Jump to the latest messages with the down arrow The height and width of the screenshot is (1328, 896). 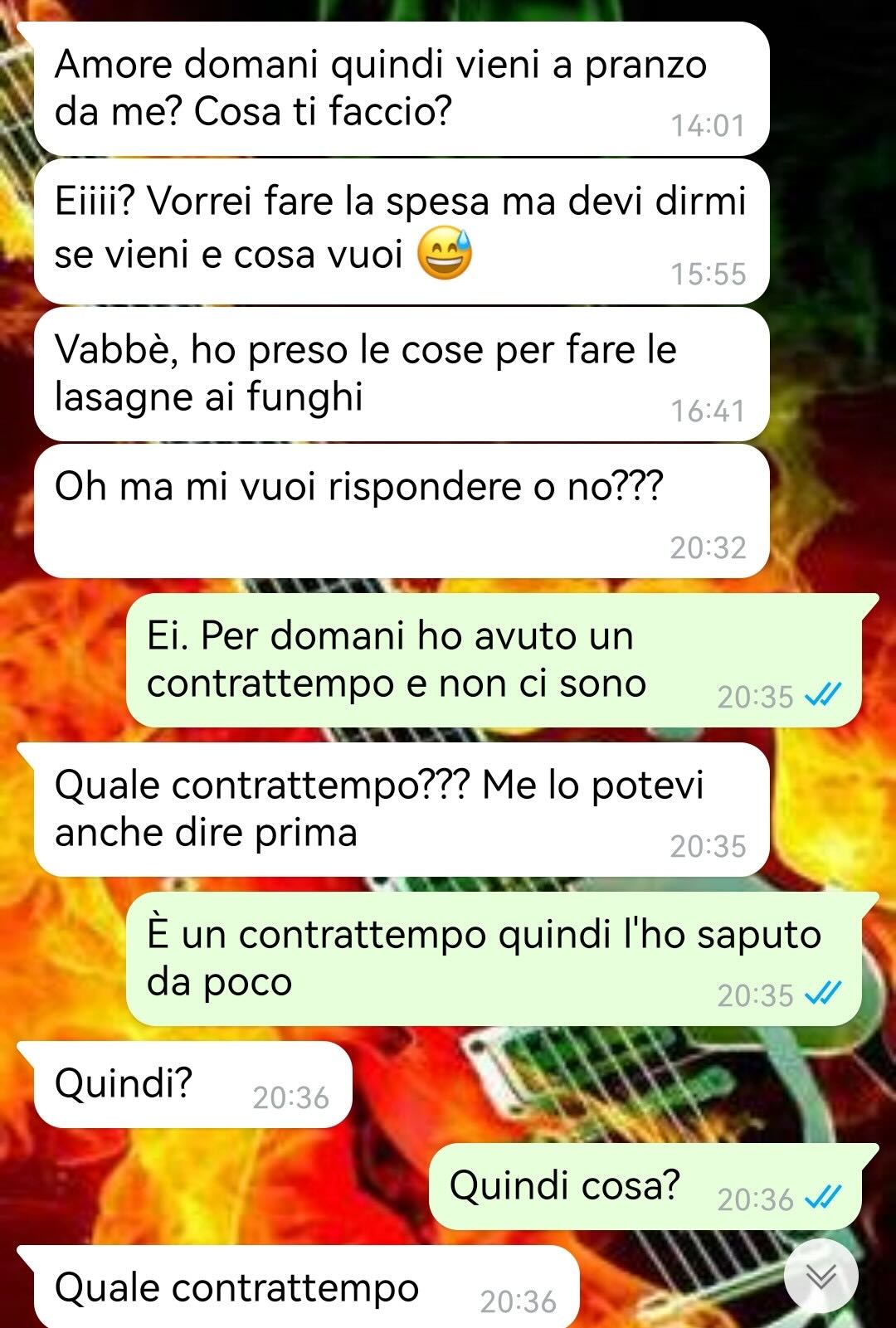pyautogui.click(x=821, y=1277)
